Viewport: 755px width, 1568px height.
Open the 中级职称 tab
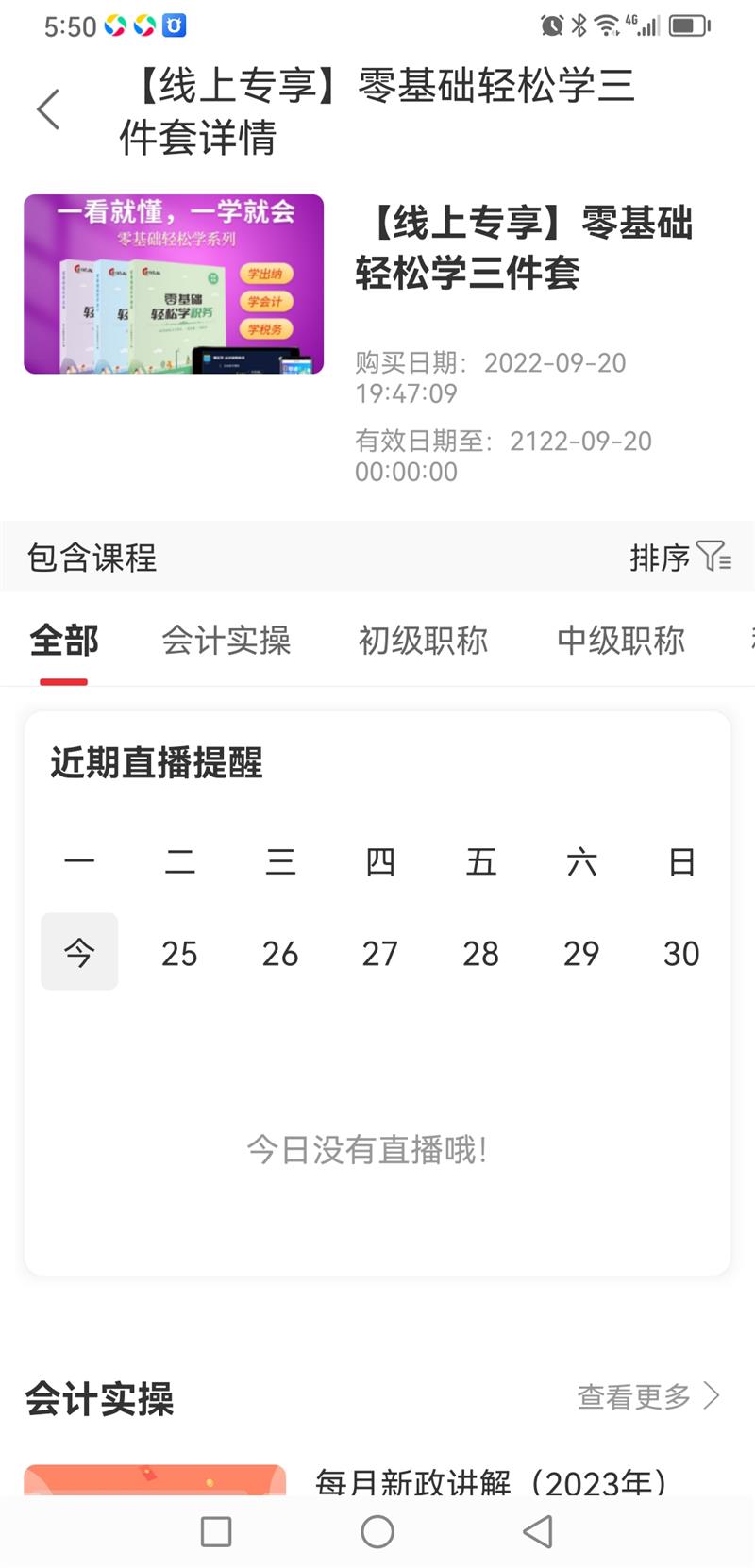[x=620, y=641]
